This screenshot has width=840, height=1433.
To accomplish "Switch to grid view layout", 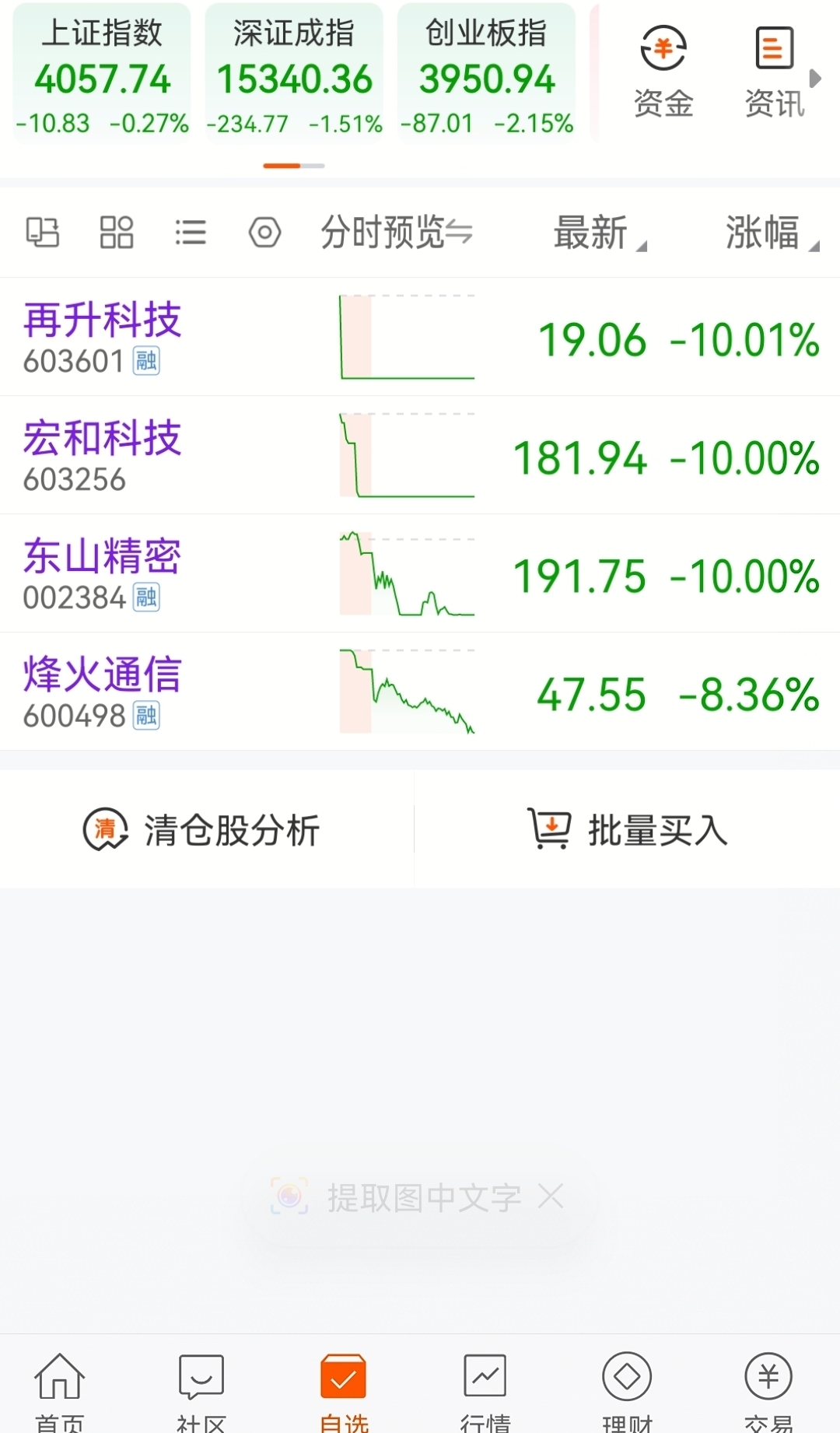I will coord(117,233).
